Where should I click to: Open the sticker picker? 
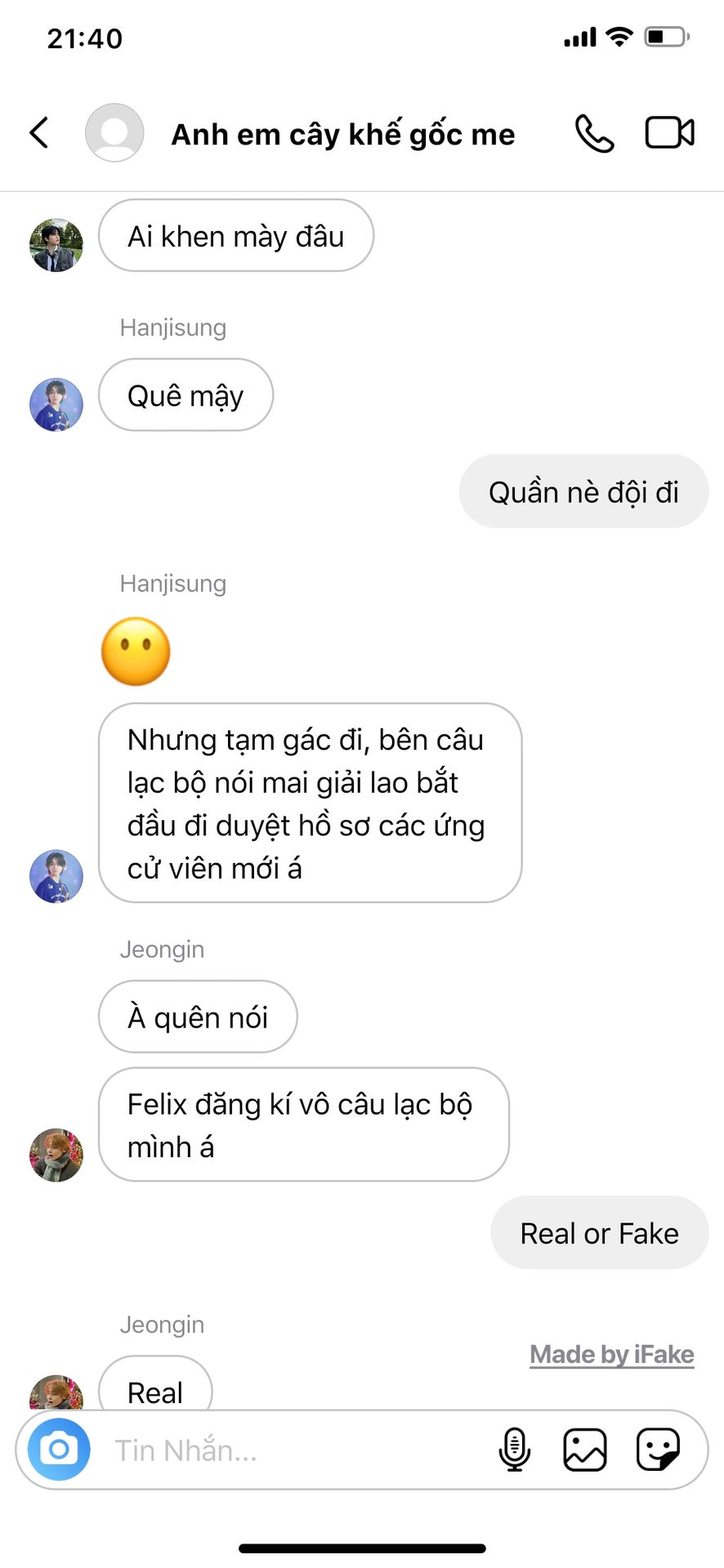click(x=658, y=1450)
